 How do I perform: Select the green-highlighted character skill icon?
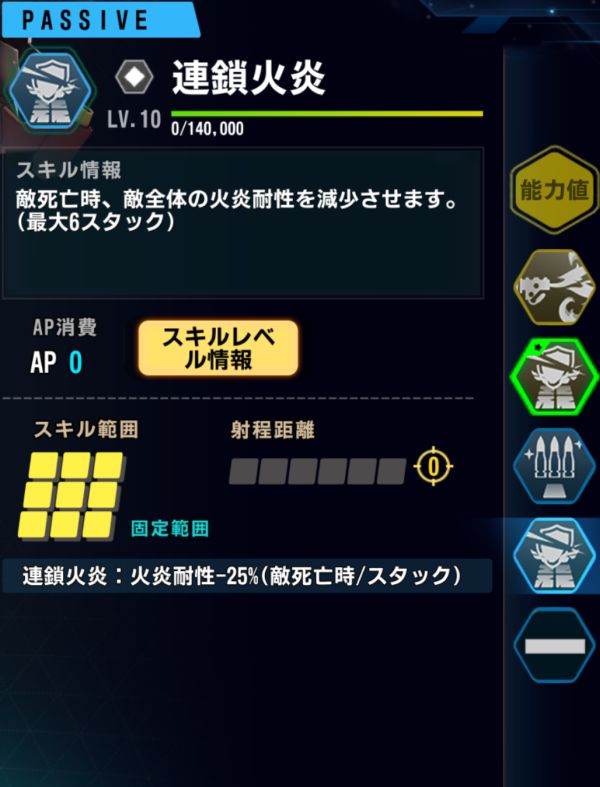point(553,375)
